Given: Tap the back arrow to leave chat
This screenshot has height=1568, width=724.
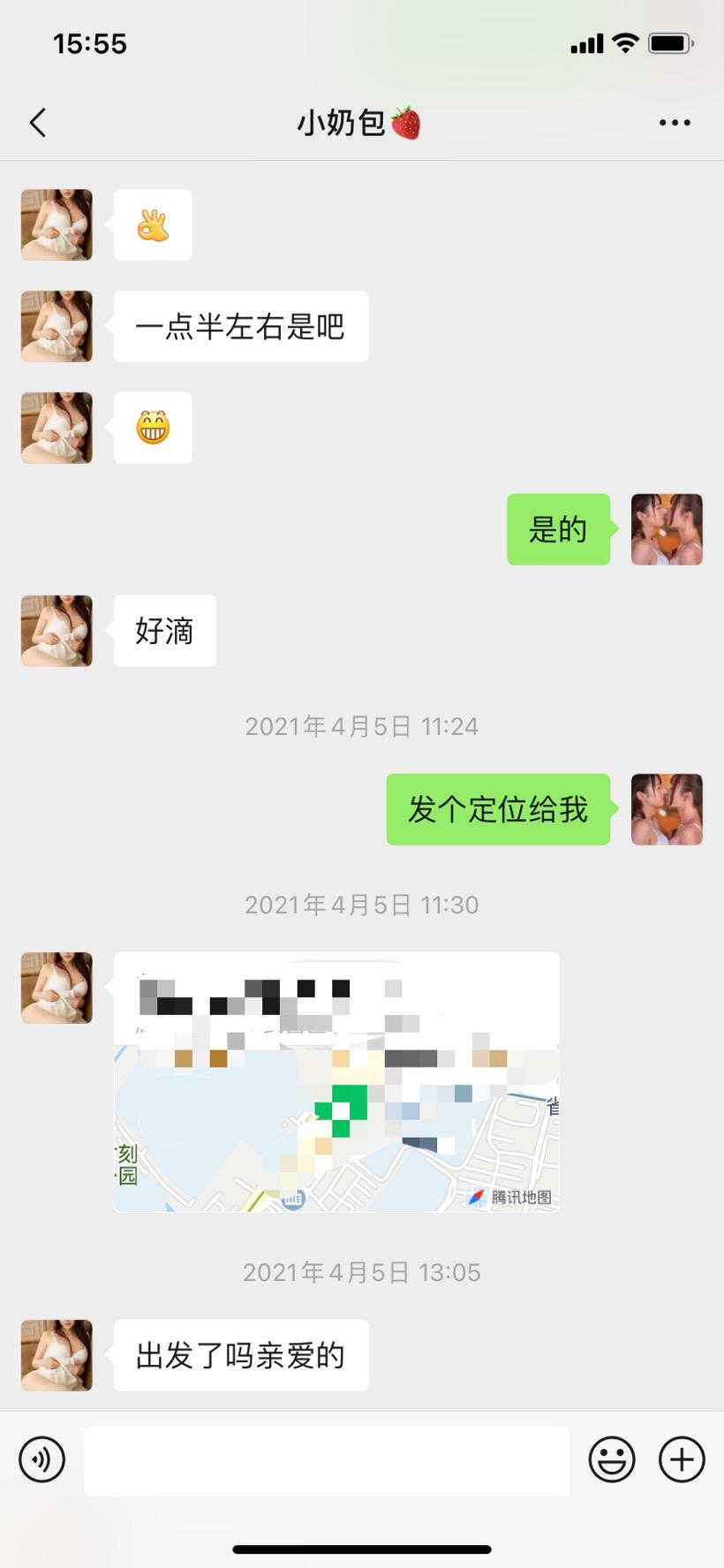Looking at the screenshot, I should [x=37, y=123].
